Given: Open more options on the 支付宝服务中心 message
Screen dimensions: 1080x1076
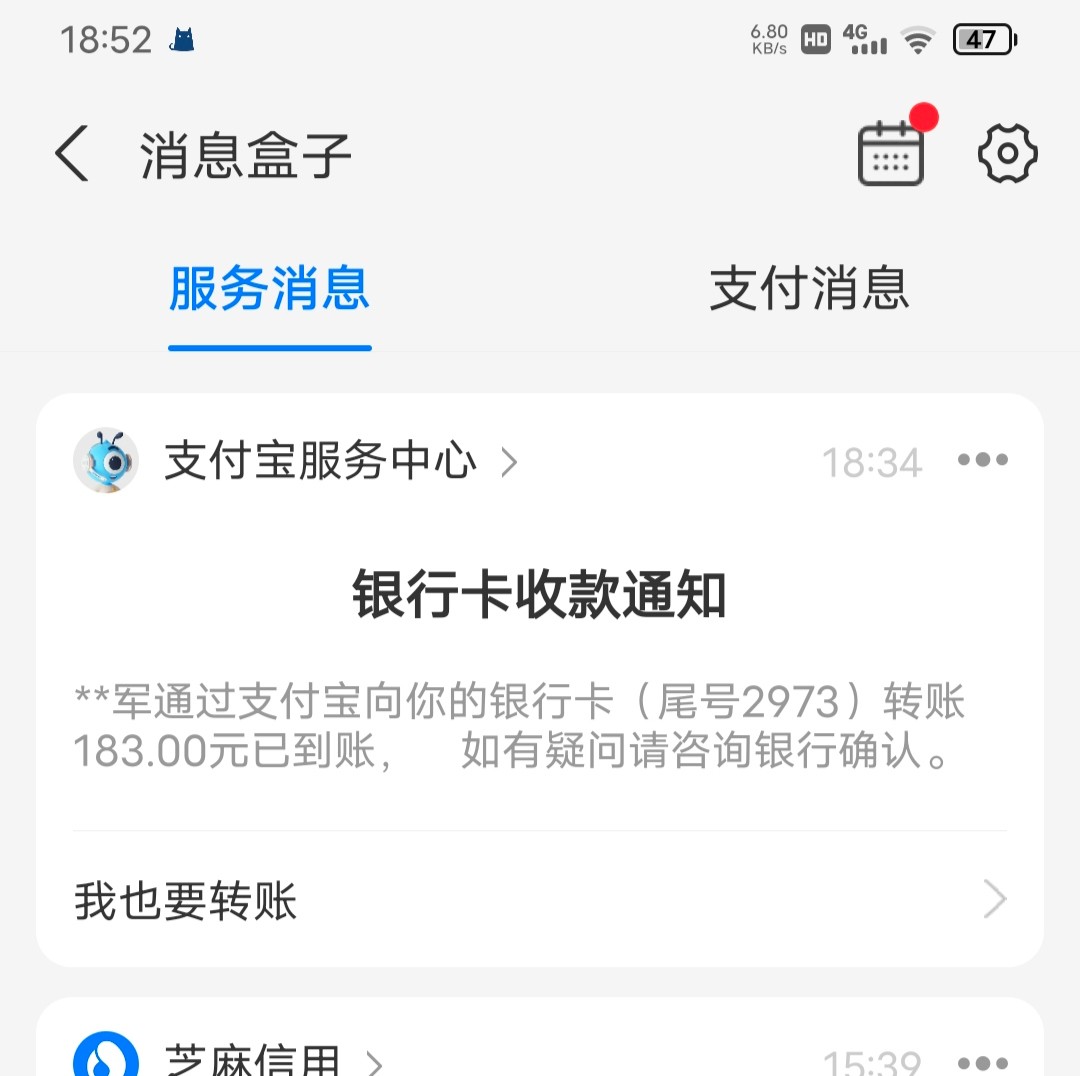Looking at the screenshot, I should point(982,461).
